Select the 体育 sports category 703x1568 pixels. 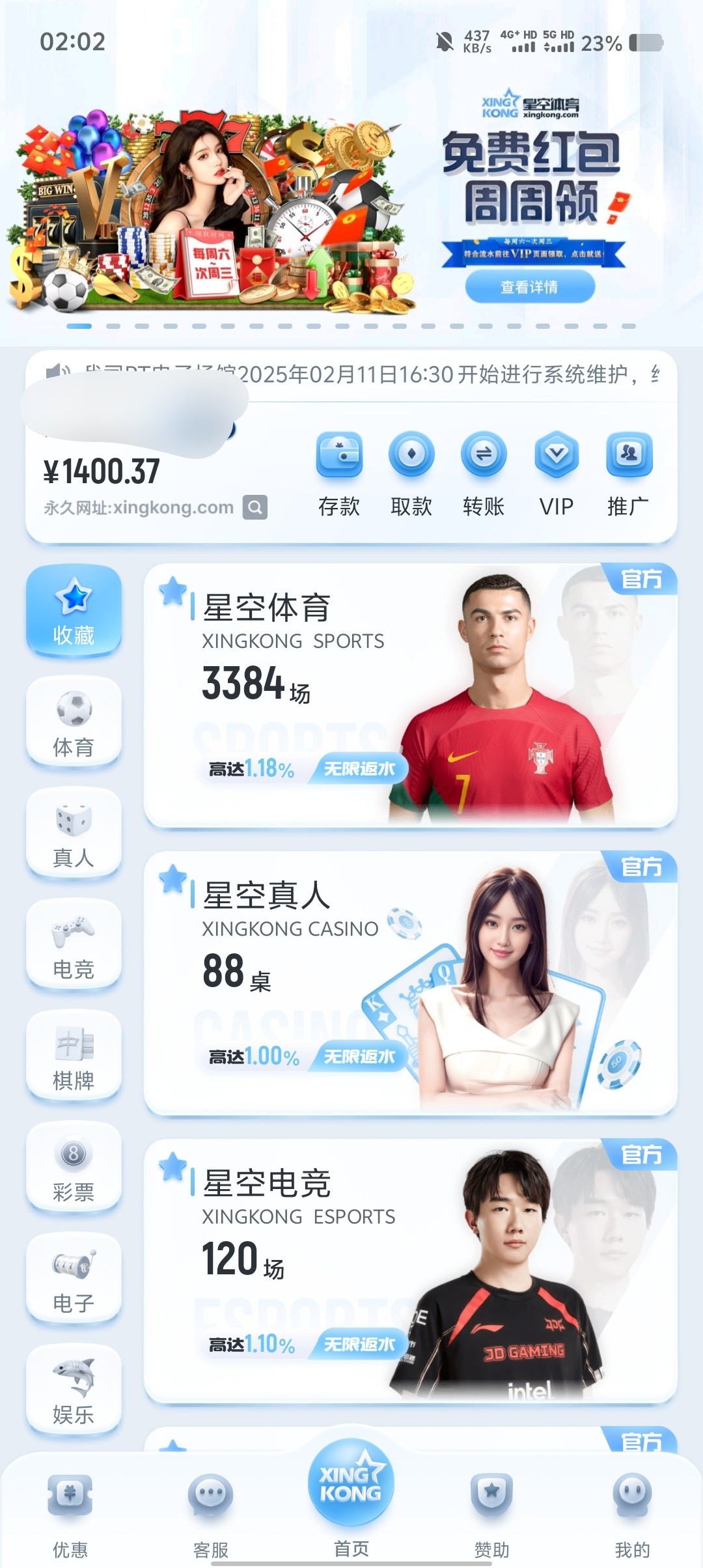tap(74, 723)
